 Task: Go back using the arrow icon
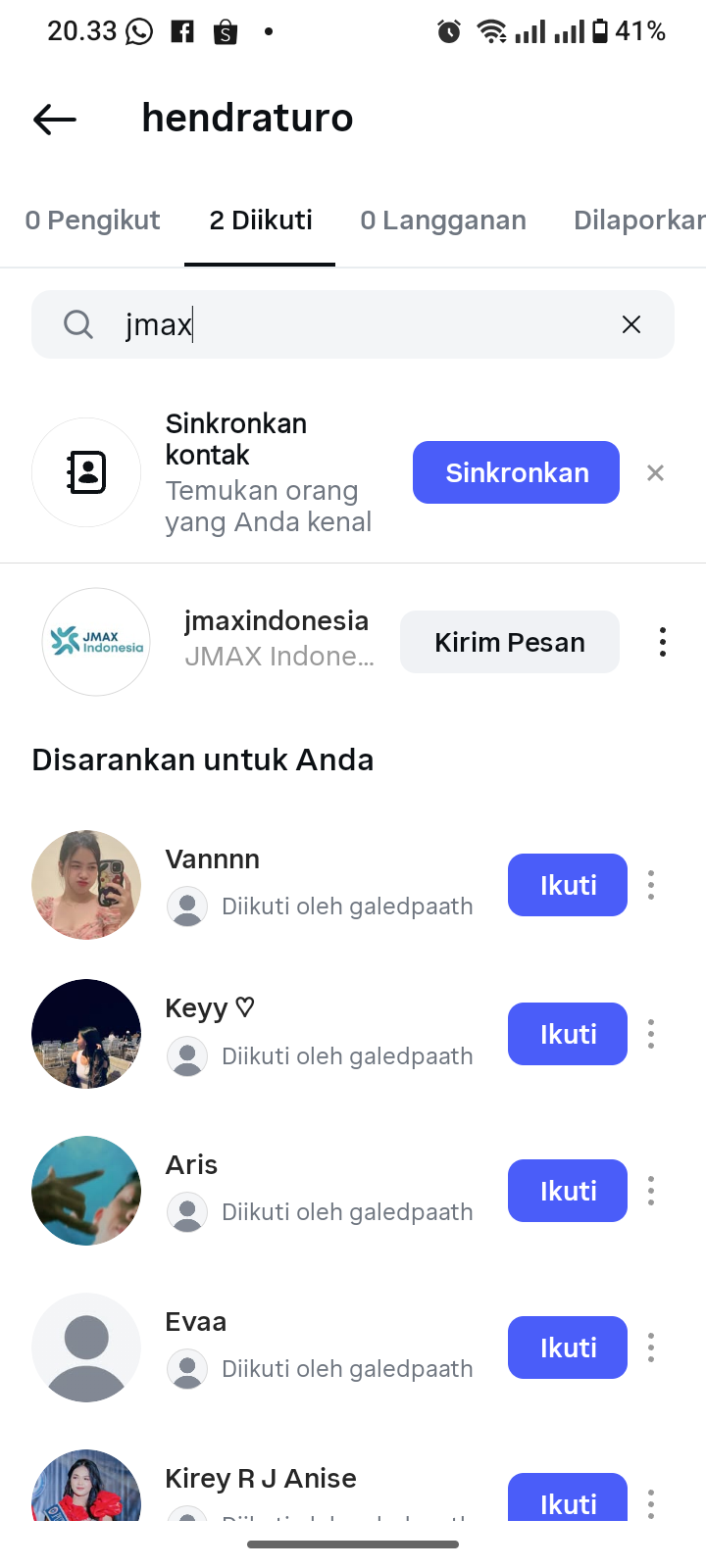pos(55,120)
